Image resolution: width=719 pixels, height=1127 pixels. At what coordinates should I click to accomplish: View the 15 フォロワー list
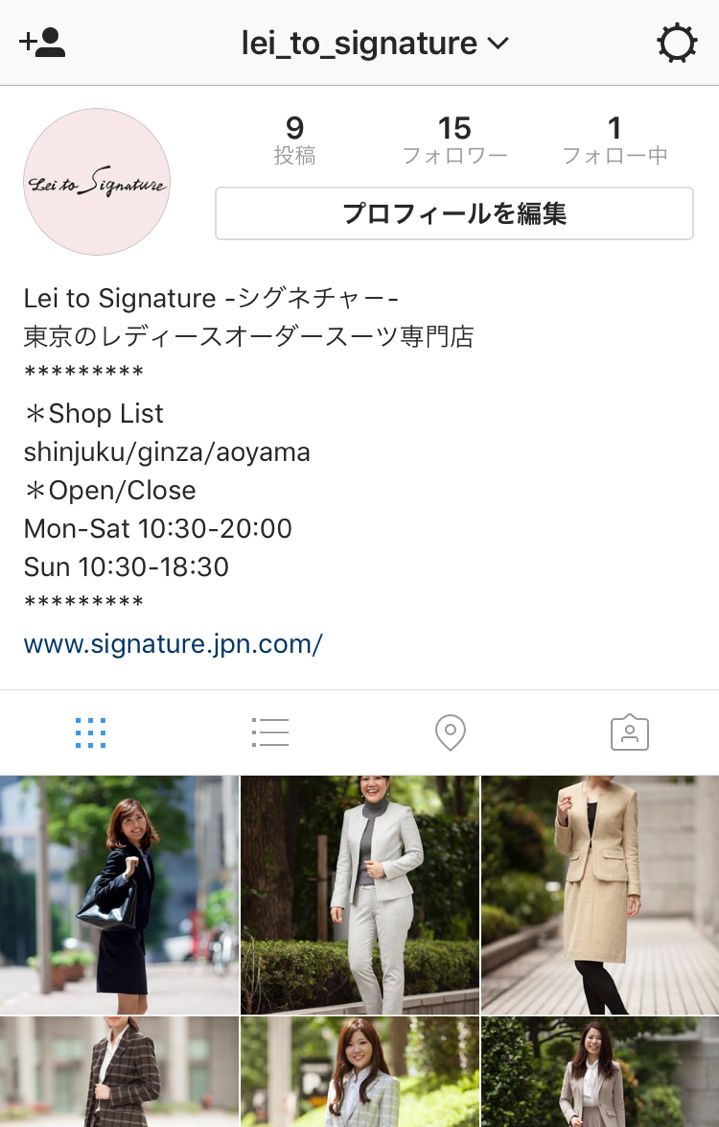pyautogui.click(x=454, y=140)
